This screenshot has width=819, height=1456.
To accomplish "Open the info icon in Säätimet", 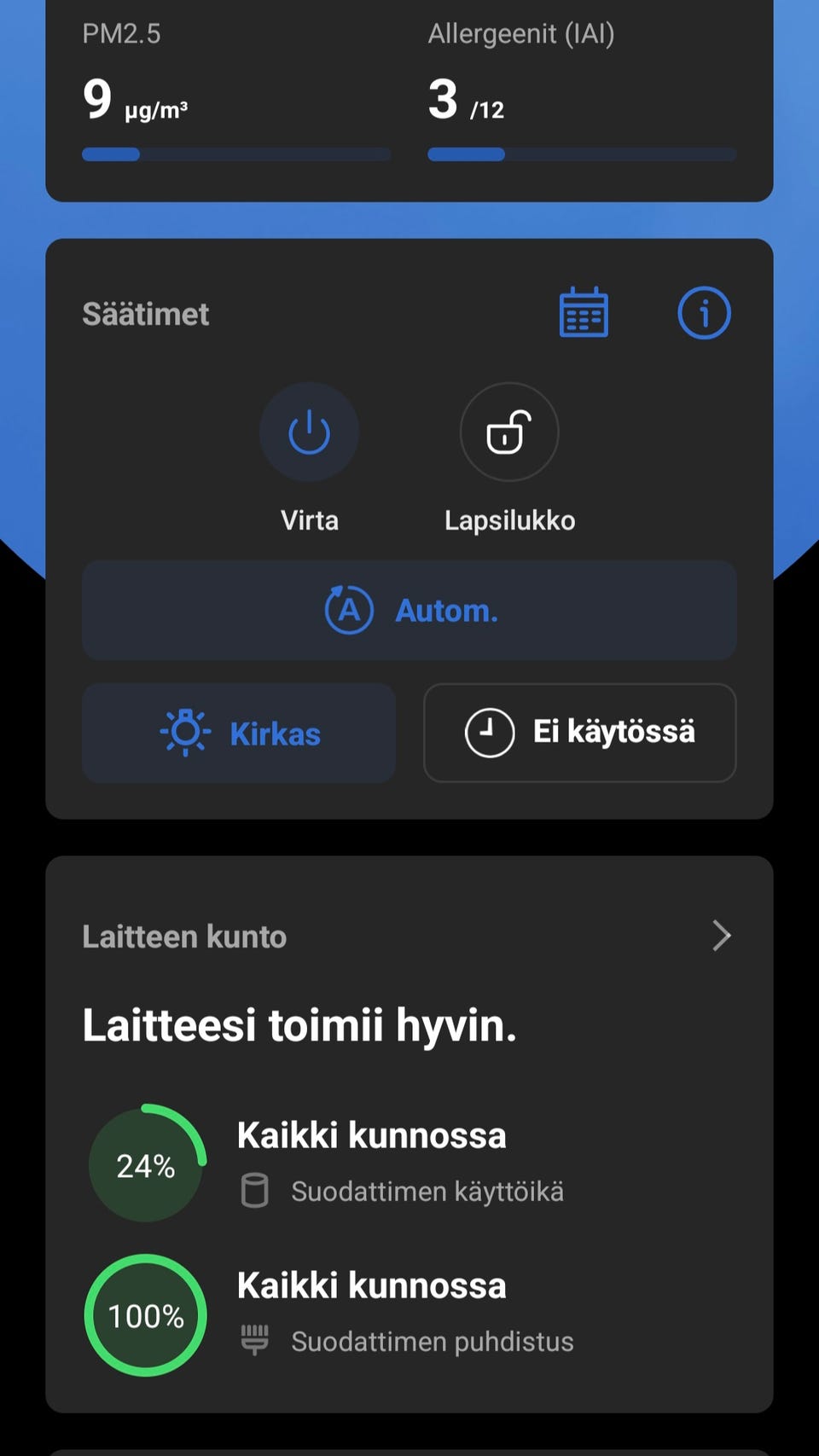I will (x=704, y=312).
